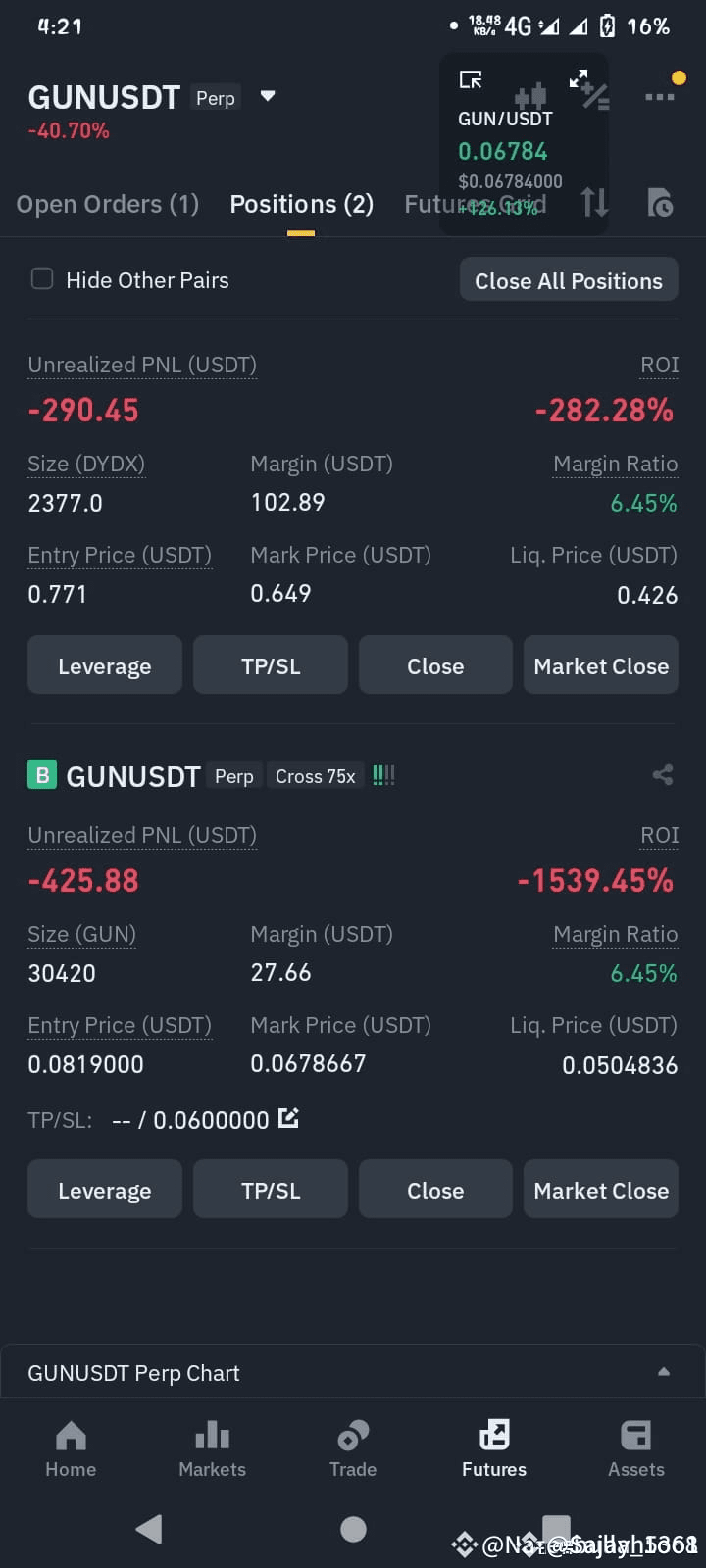Edit TP/SL using the pencil icon
706x1568 pixels.
pyautogui.click(x=287, y=1118)
